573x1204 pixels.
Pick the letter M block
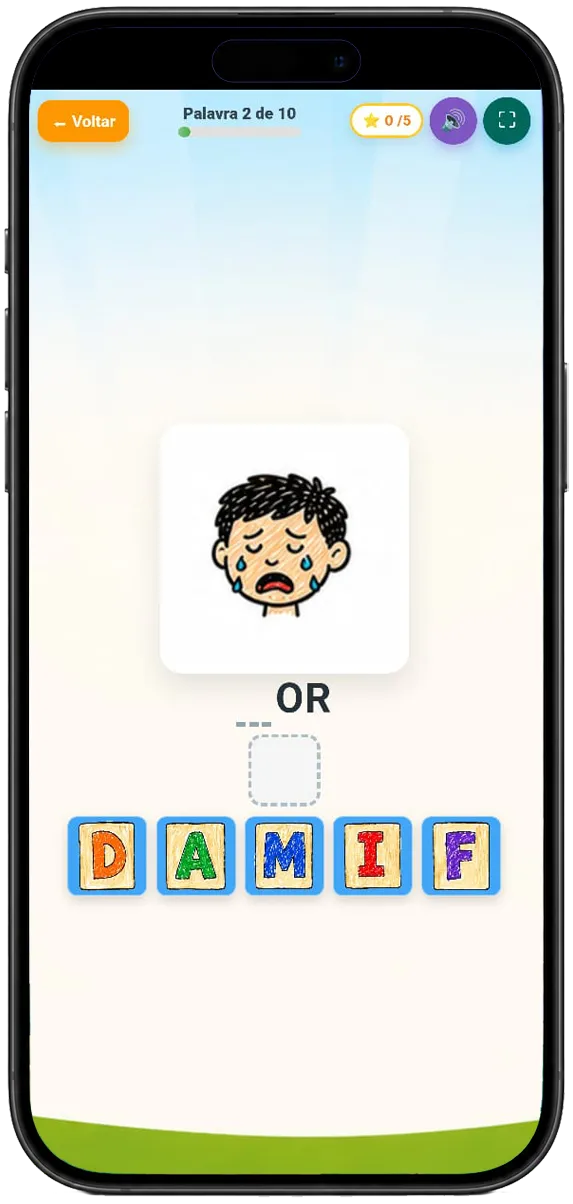284,856
